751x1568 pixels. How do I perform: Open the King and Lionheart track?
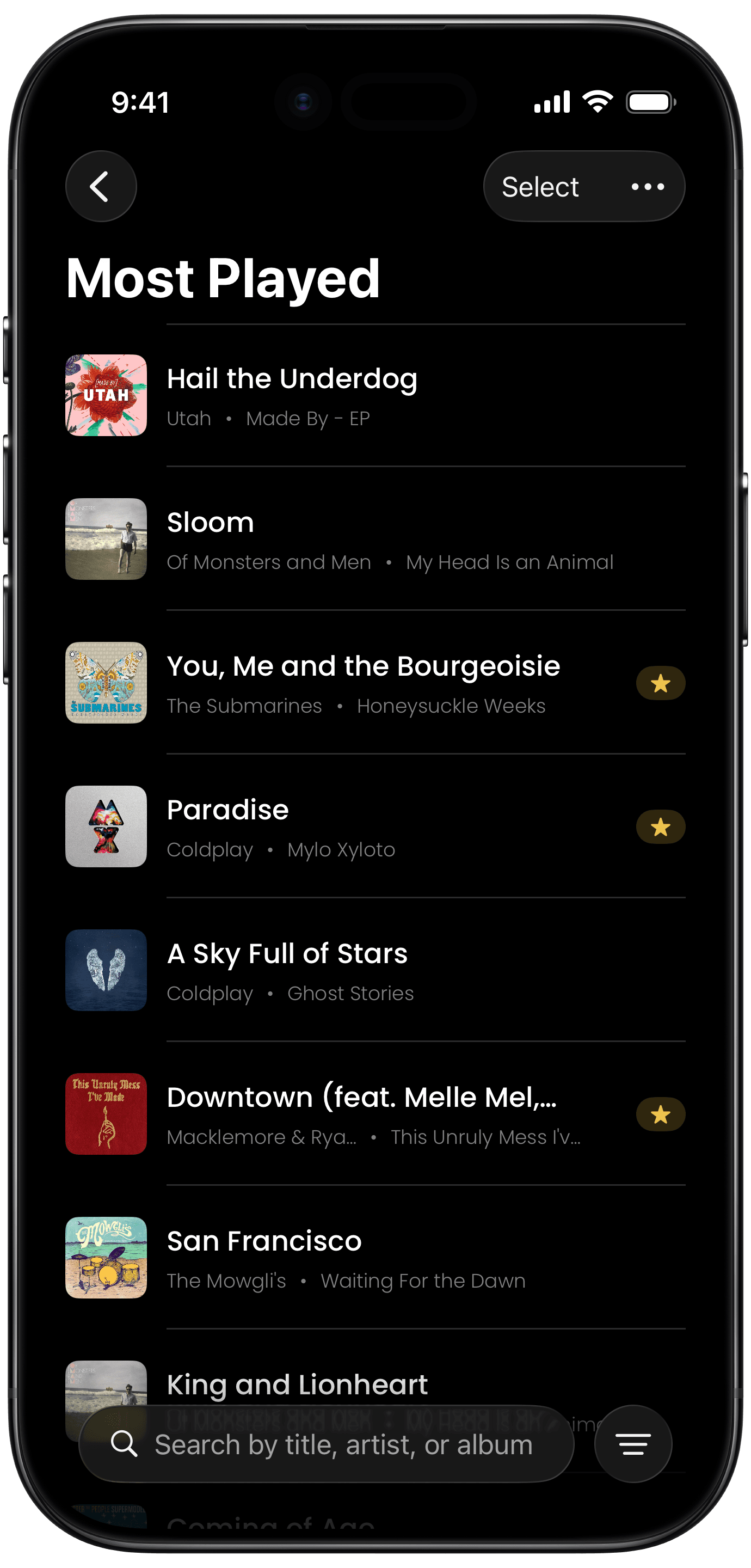pyautogui.click(x=297, y=1384)
